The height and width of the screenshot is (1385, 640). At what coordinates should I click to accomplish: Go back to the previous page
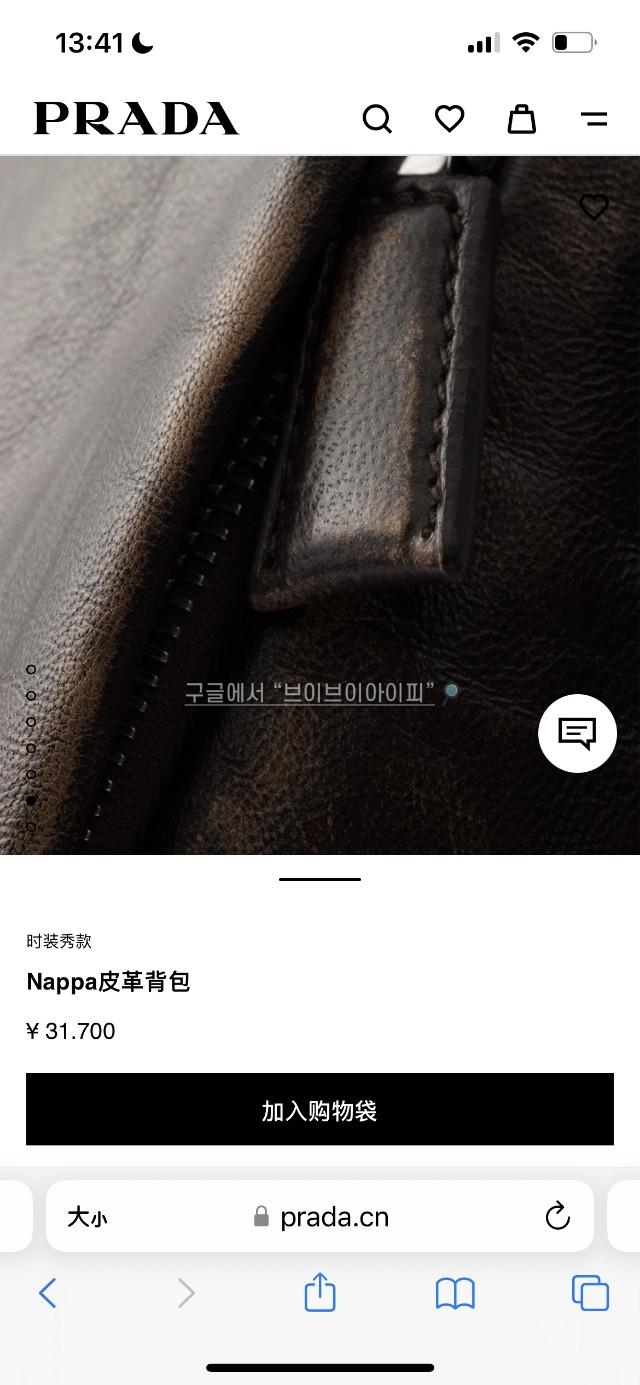pyautogui.click(x=47, y=1293)
